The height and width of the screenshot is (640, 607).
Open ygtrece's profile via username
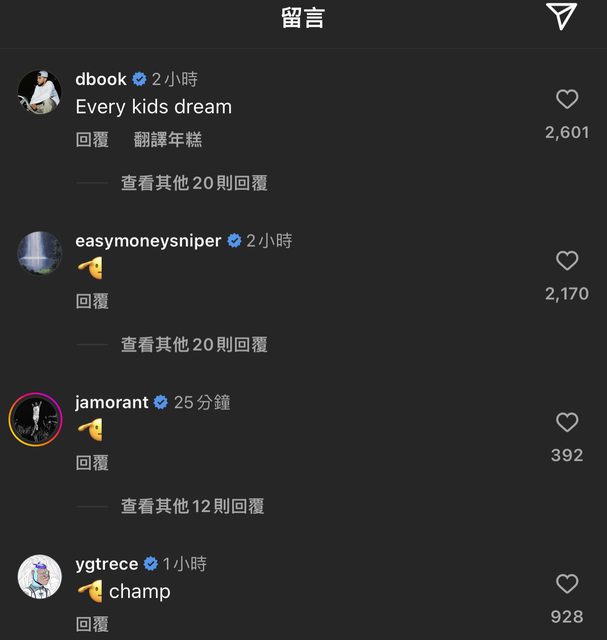(x=107, y=564)
